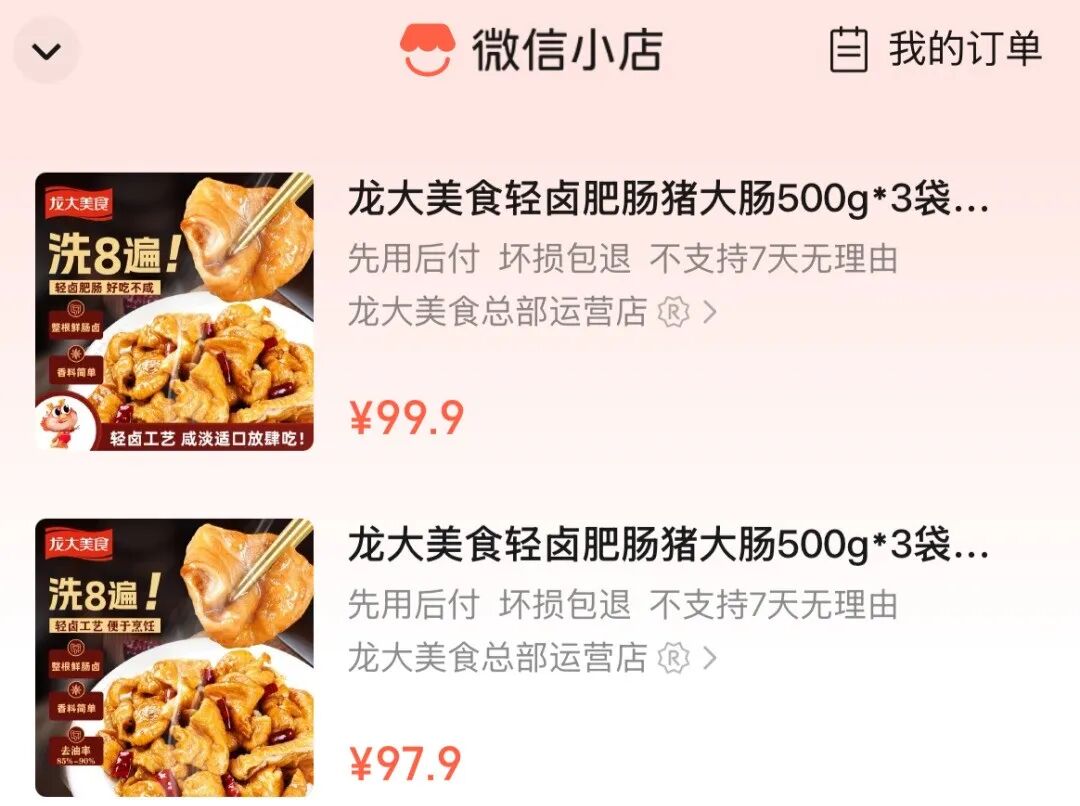
Task: Open 我的订单 orders page
Action: pos(936,50)
